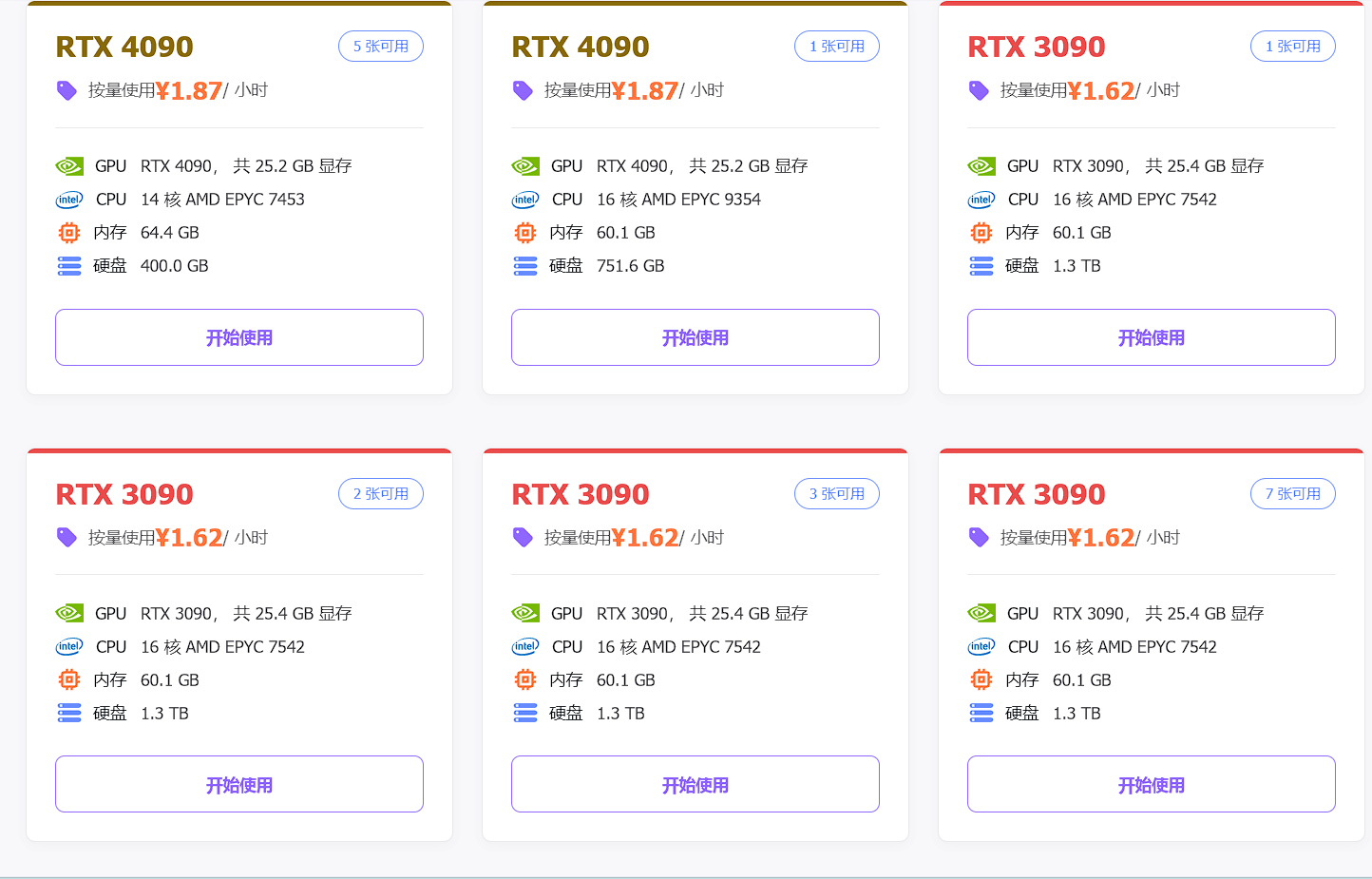This screenshot has width=1372, height=879.
Task: Start using the RTX 4090 with EPYC 9354
Action: (696, 337)
